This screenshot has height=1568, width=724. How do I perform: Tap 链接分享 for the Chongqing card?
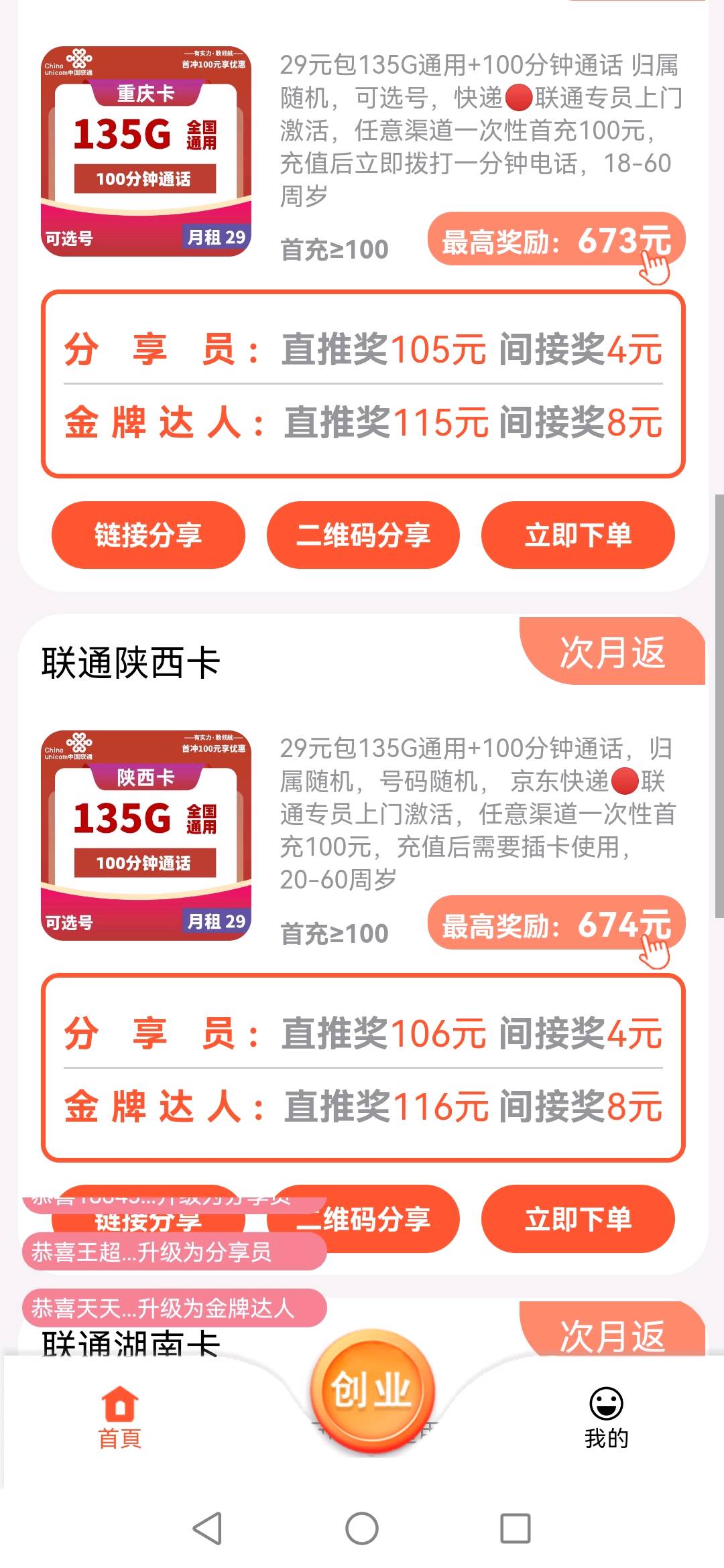click(x=148, y=535)
